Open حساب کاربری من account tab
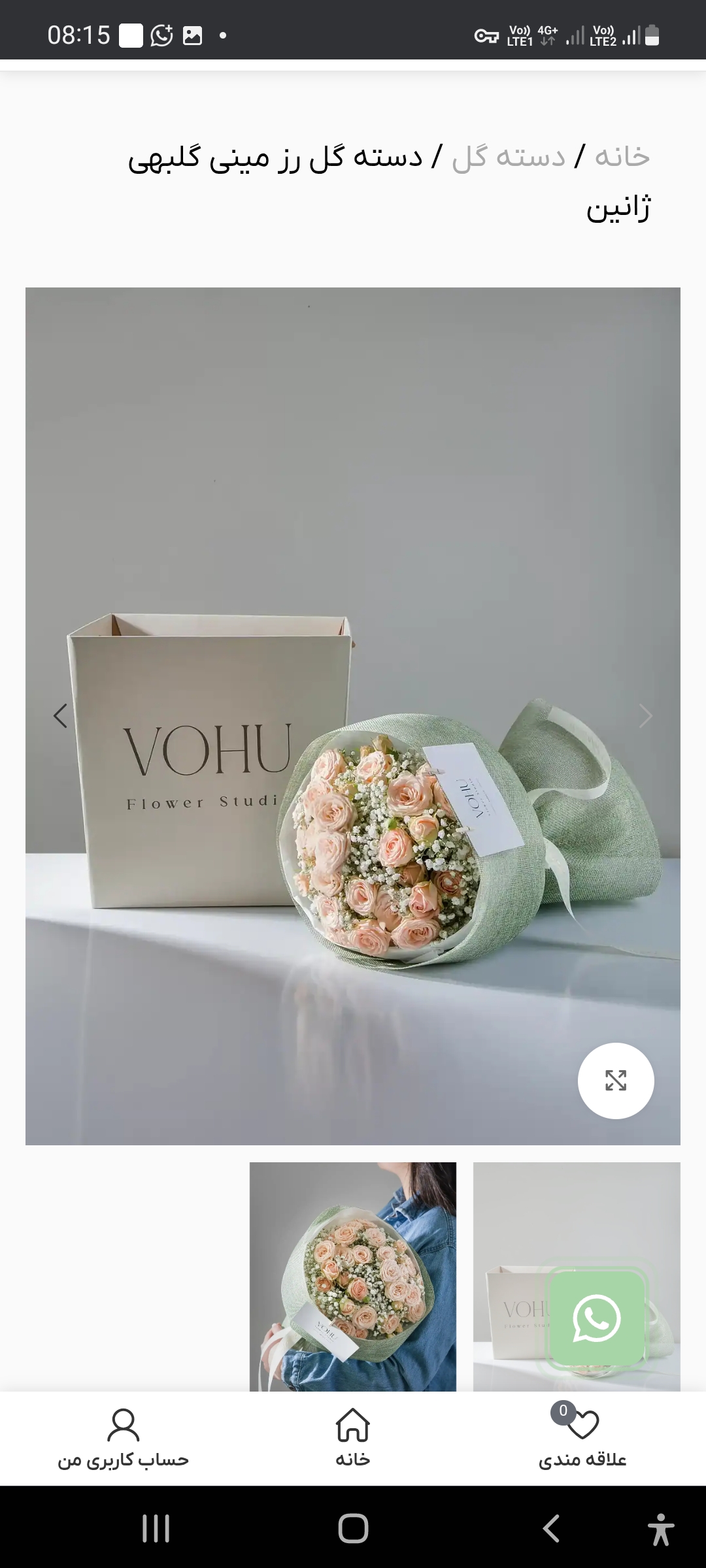 [x=123, y=1437]
